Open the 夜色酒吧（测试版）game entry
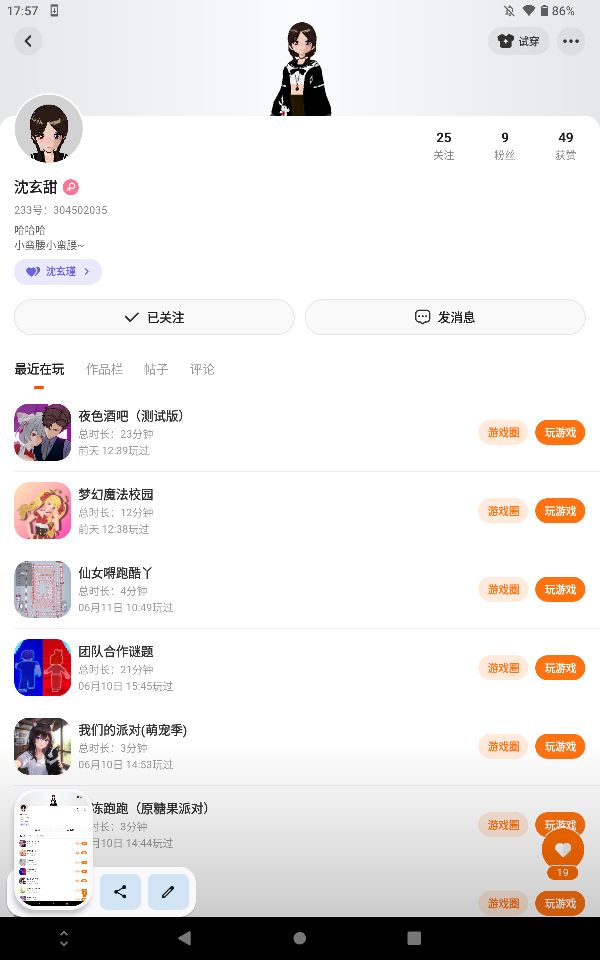 [x=131, y=416]
